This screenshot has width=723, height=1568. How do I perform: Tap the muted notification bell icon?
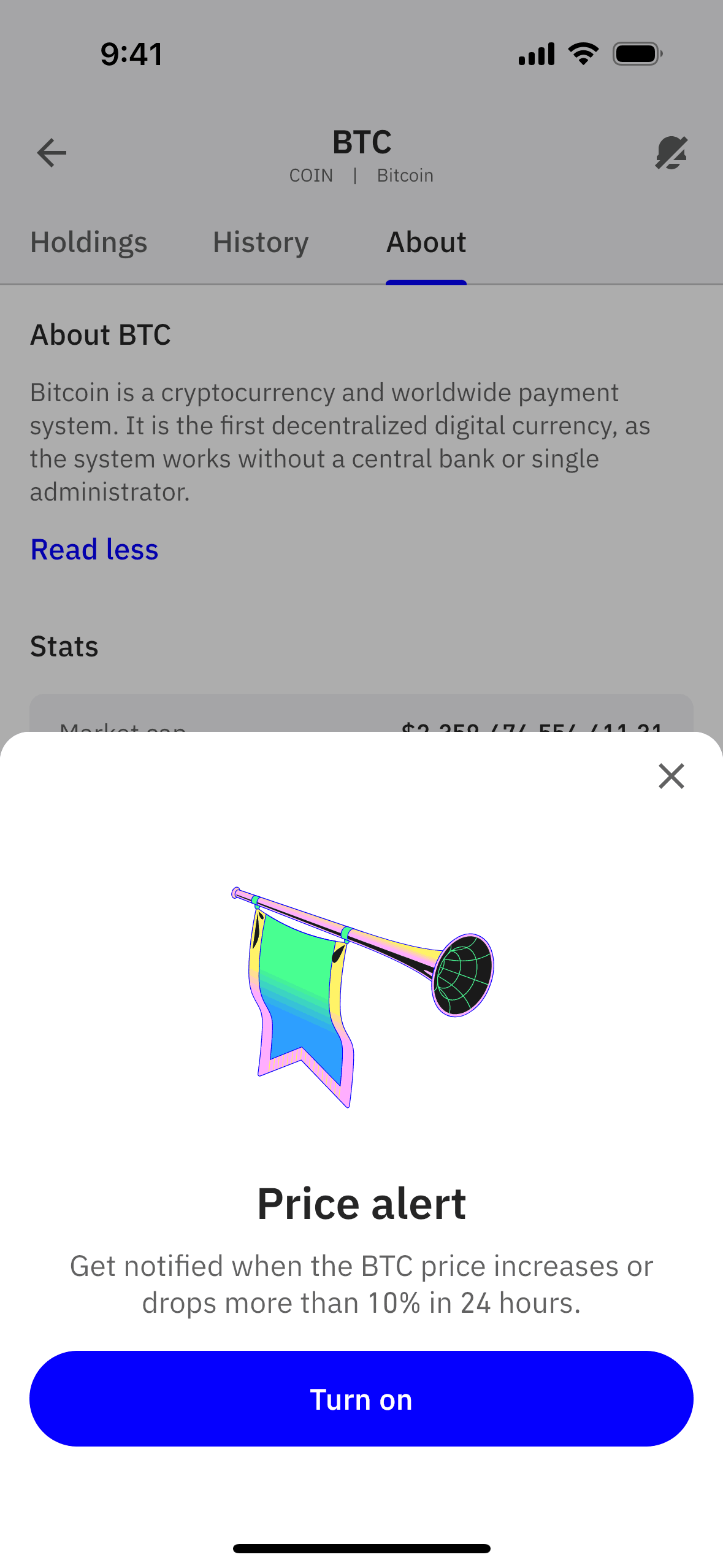click(671, 153)
